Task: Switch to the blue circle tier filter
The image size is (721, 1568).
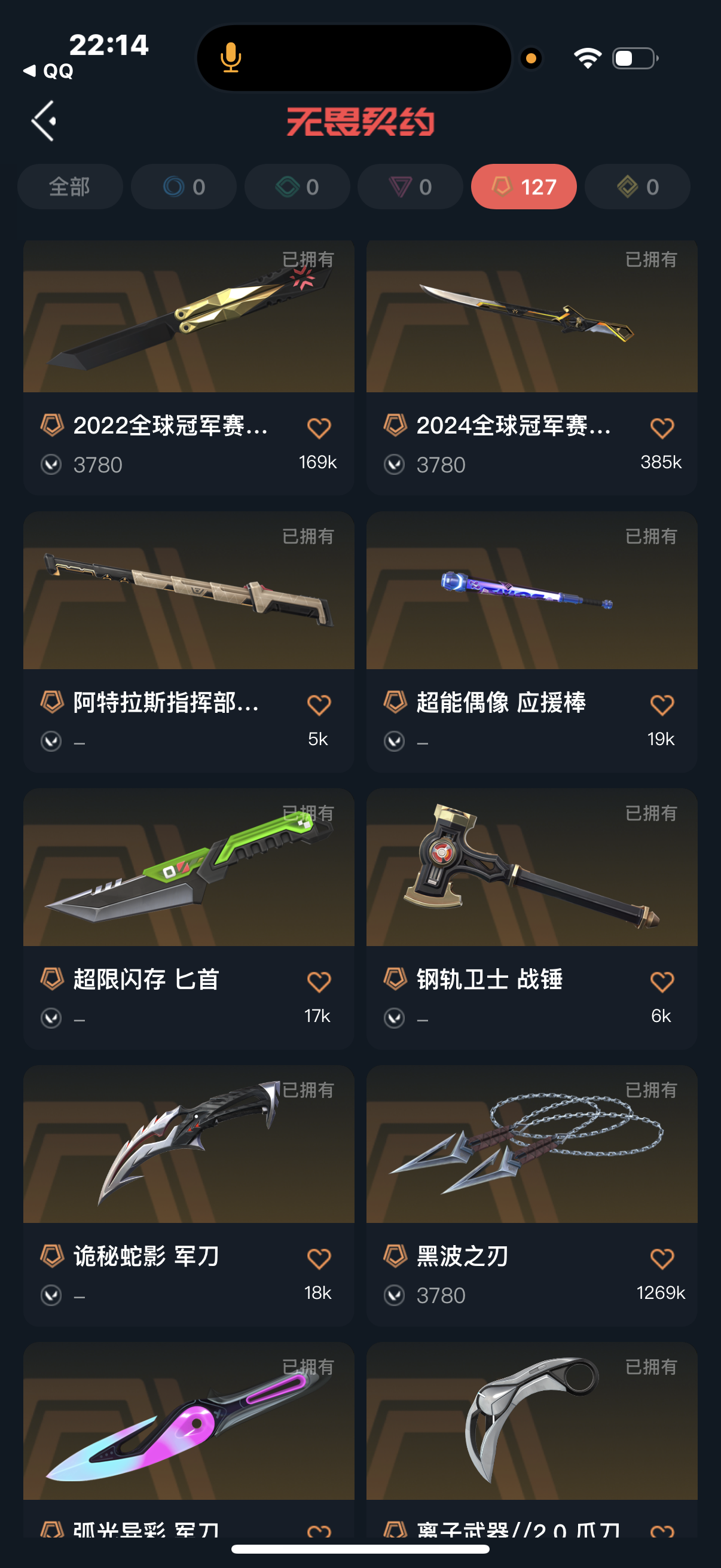Action: click(184, 187)
